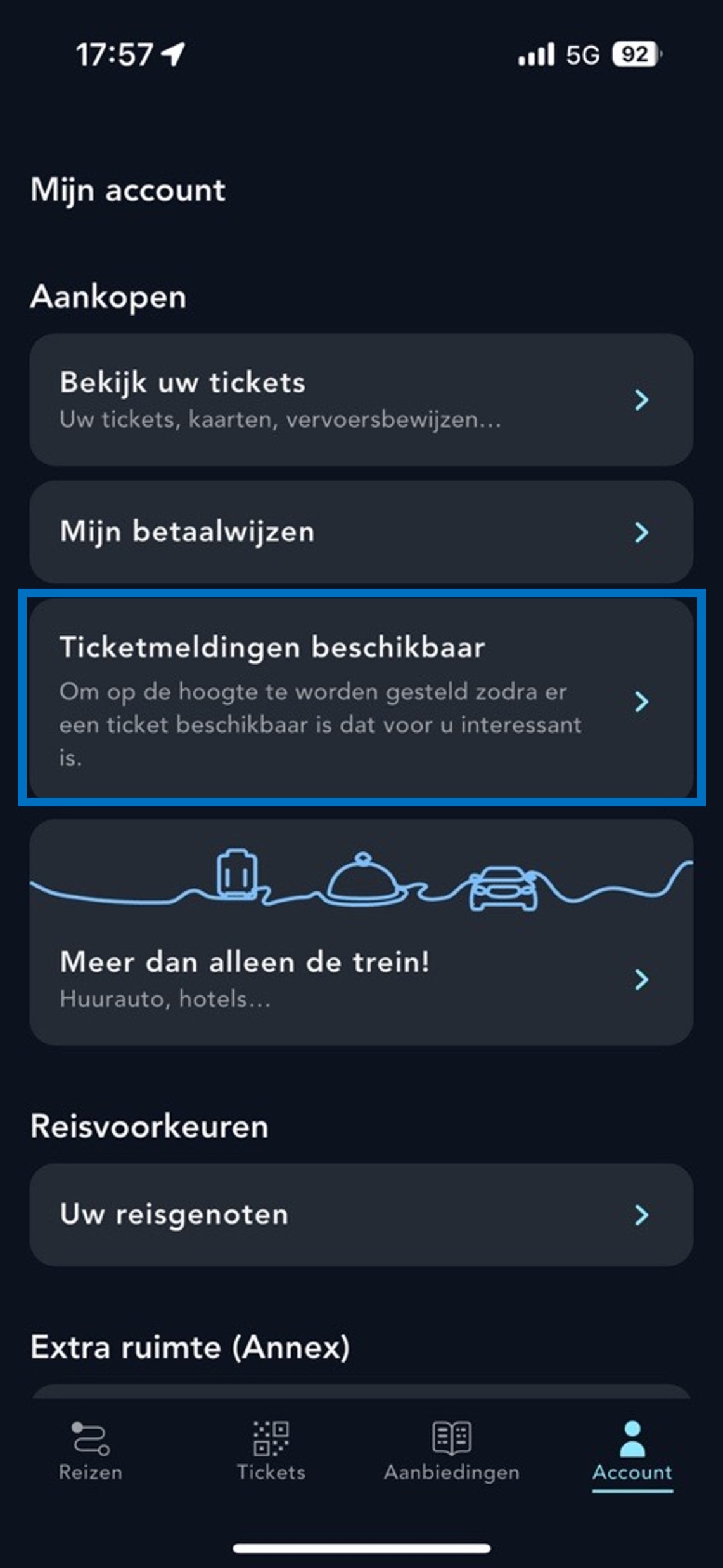Open Bekijk uw tickets
This screenshot has height=1568, width=723.
(x=361, y=400)
